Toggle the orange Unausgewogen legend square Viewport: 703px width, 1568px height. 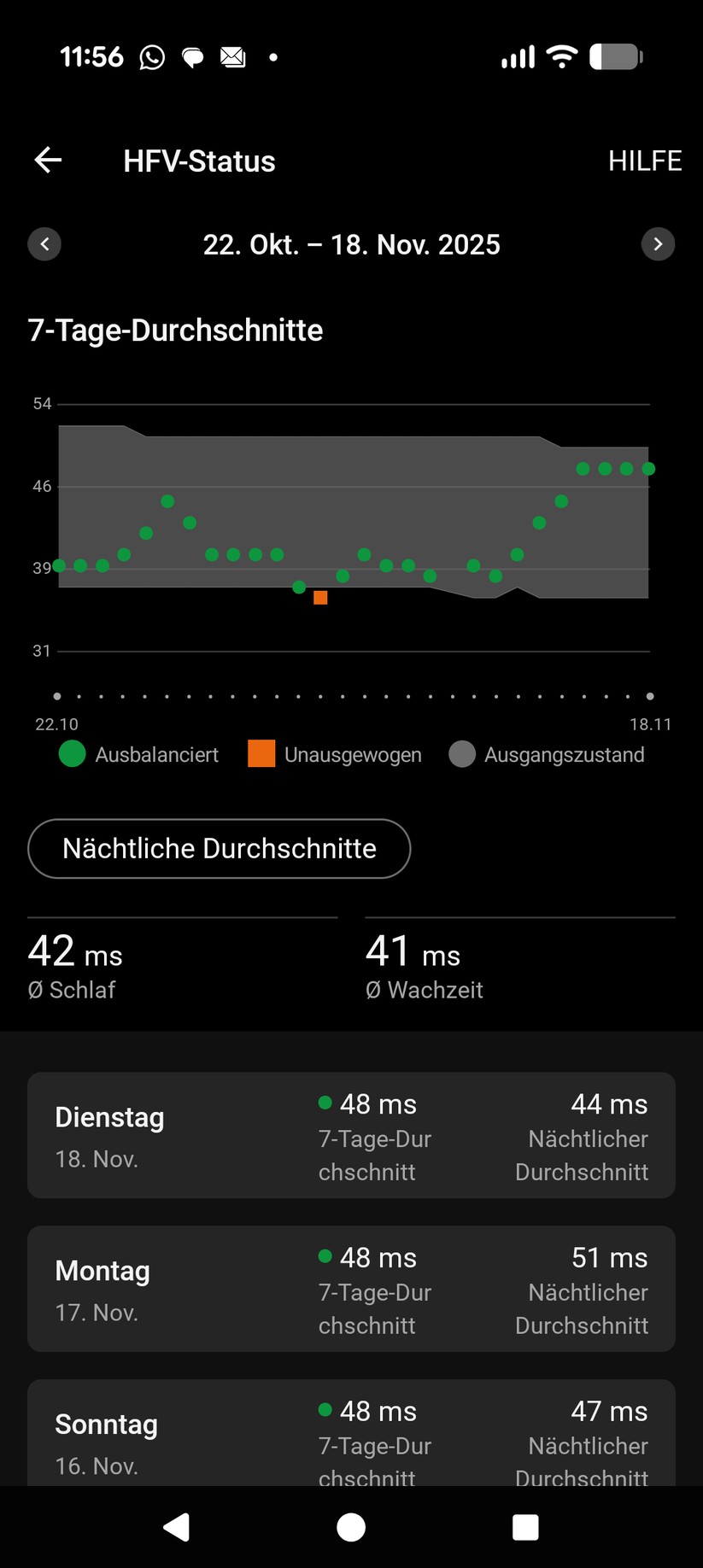(261, 754)
